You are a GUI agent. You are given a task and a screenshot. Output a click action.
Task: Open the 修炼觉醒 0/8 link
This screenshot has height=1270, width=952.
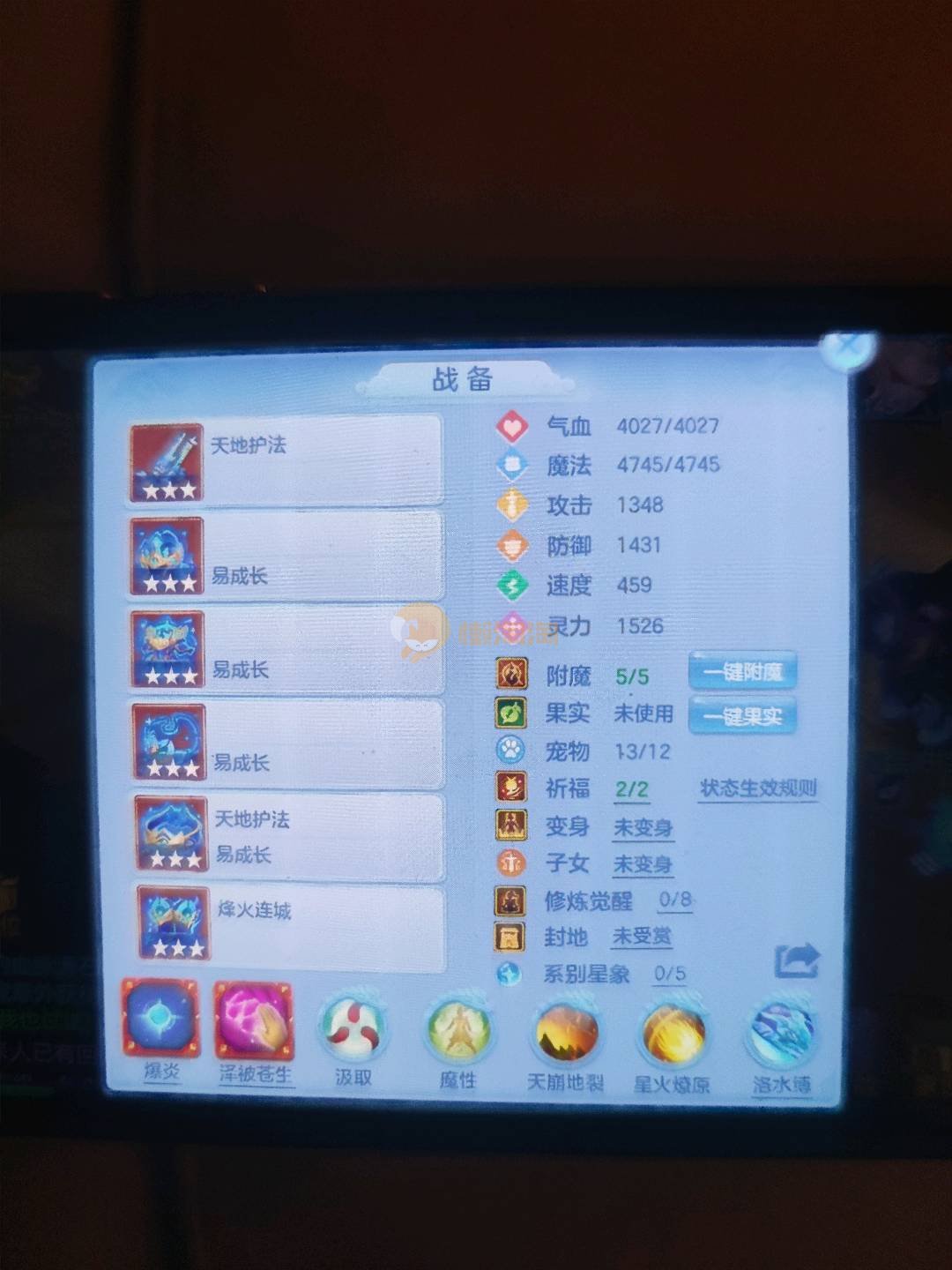(x=675, y=900)
